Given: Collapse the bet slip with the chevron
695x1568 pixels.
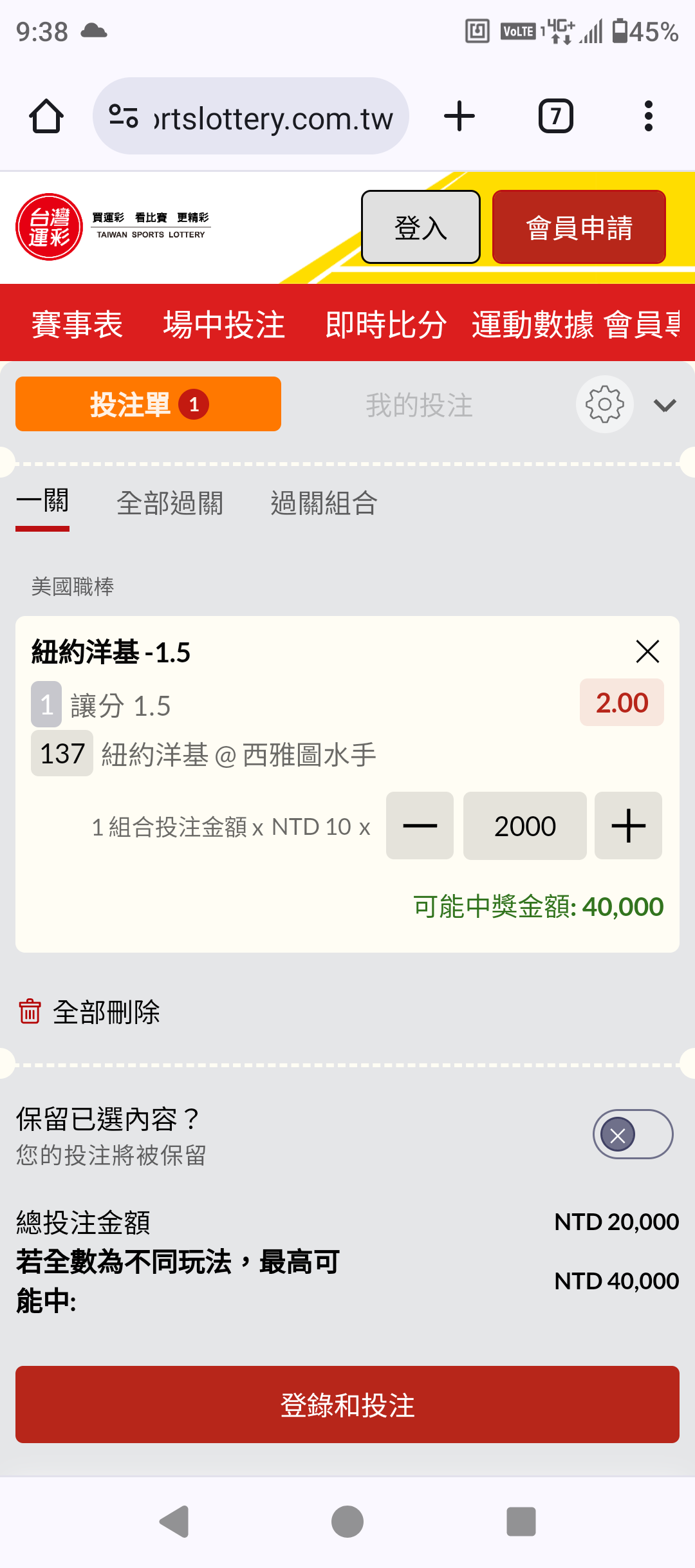Looking at the screenshot, I should click(665, 405).
